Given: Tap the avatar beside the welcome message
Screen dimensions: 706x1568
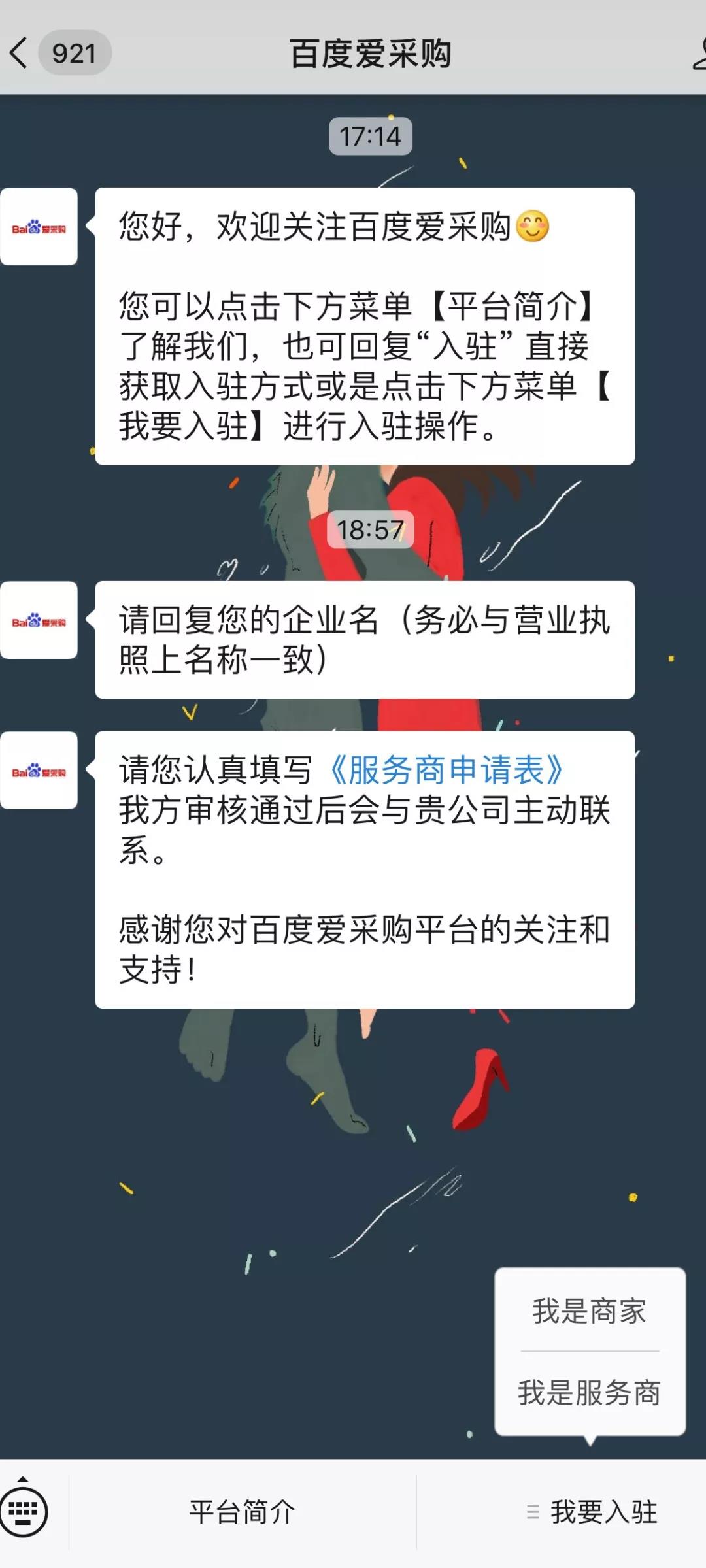Looking at the screenshot, I should pos(39,227).
